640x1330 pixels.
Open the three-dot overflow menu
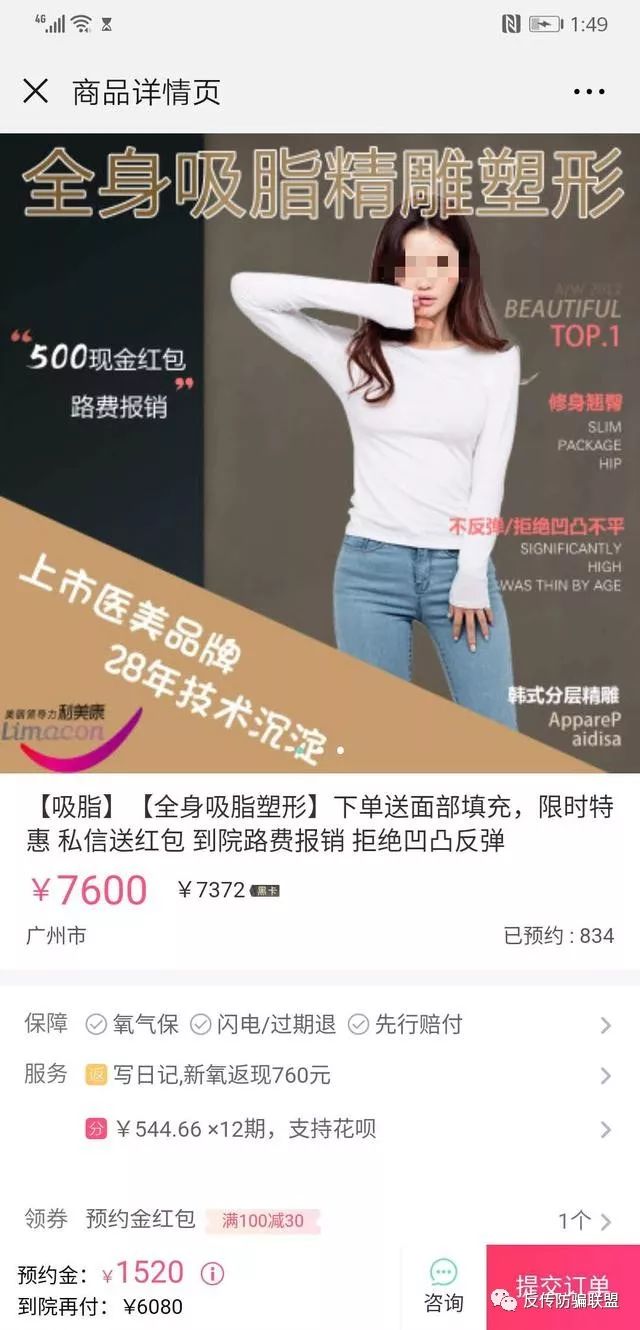point(589,92)
